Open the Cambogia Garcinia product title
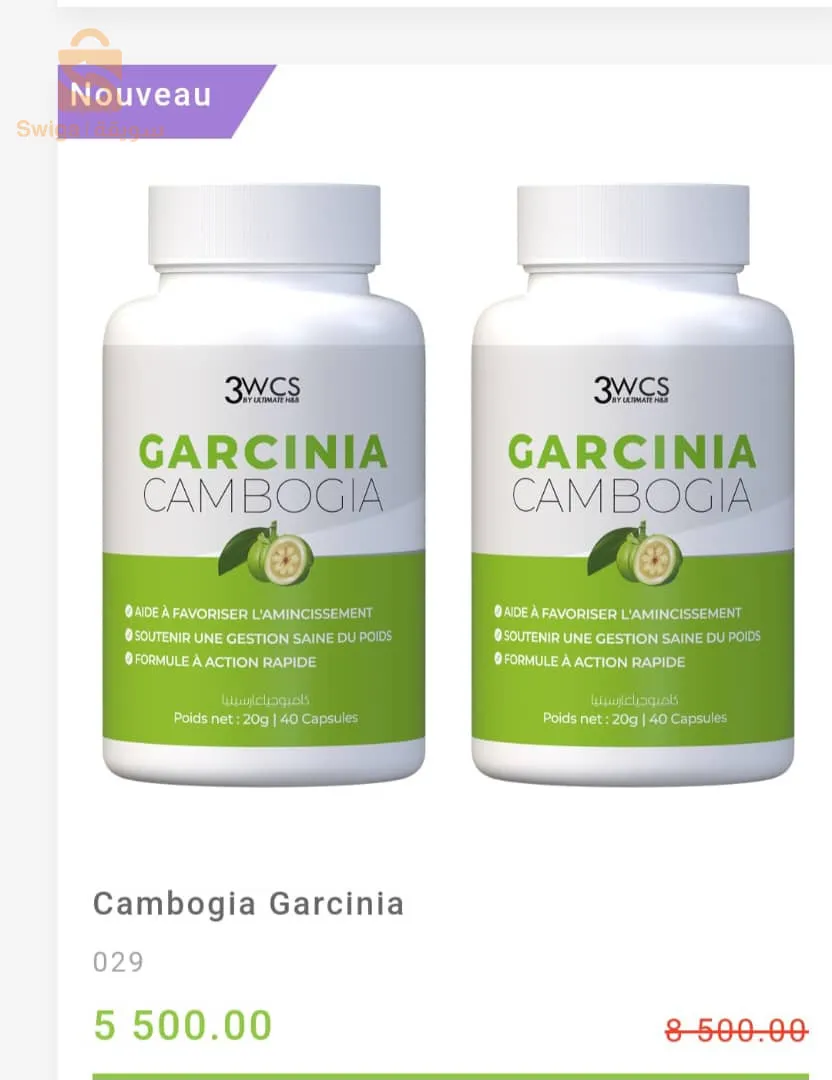This screenshot has width=832, height=1080. tap(248, 904)
